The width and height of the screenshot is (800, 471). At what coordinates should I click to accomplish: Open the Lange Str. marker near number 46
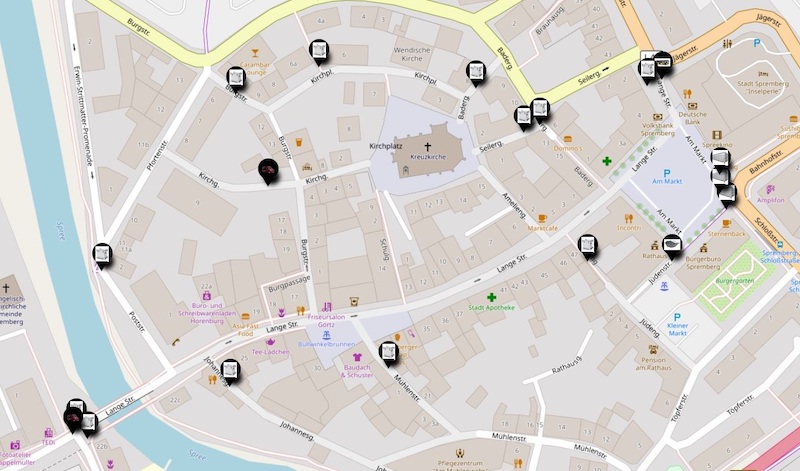(588, 244)
